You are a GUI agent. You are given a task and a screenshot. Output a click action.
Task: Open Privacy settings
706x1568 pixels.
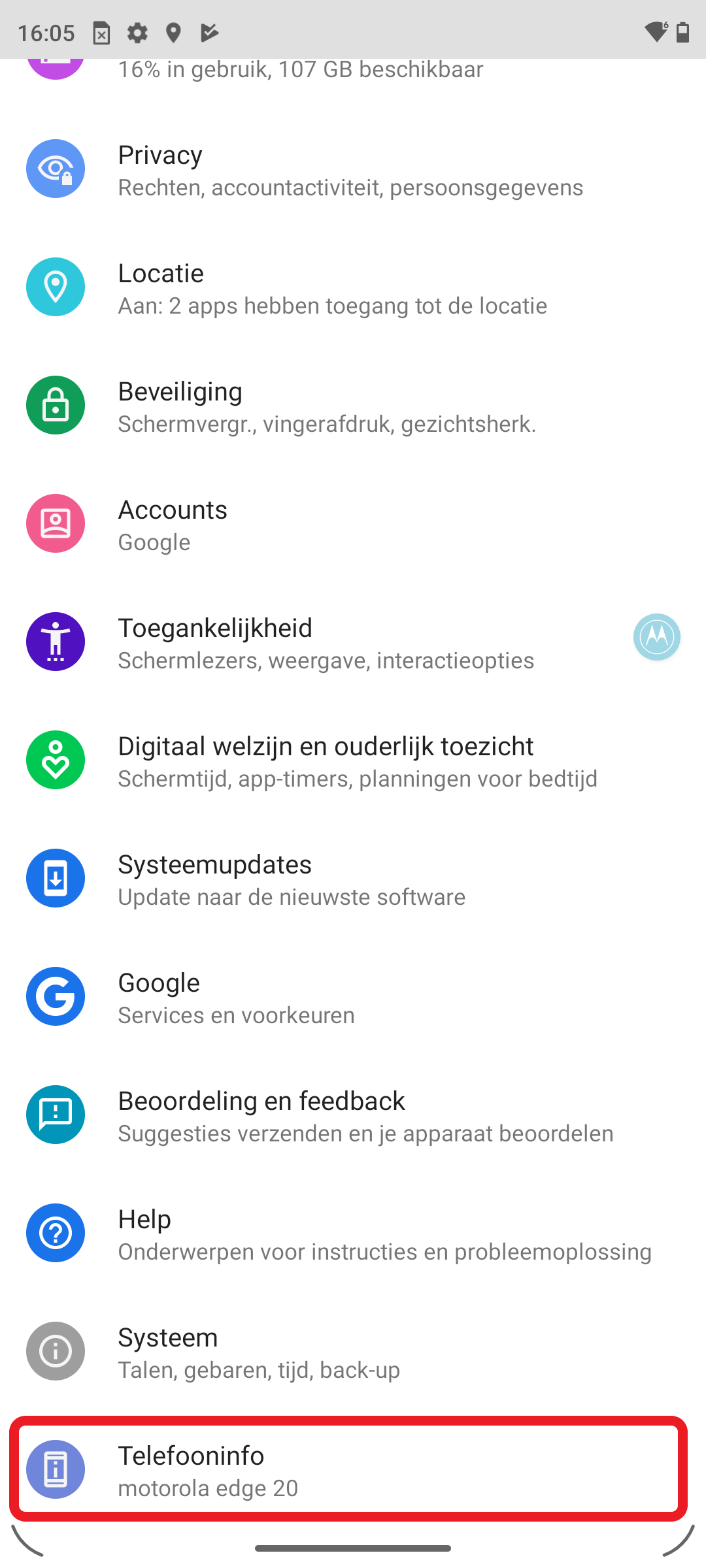coord(353,170)
